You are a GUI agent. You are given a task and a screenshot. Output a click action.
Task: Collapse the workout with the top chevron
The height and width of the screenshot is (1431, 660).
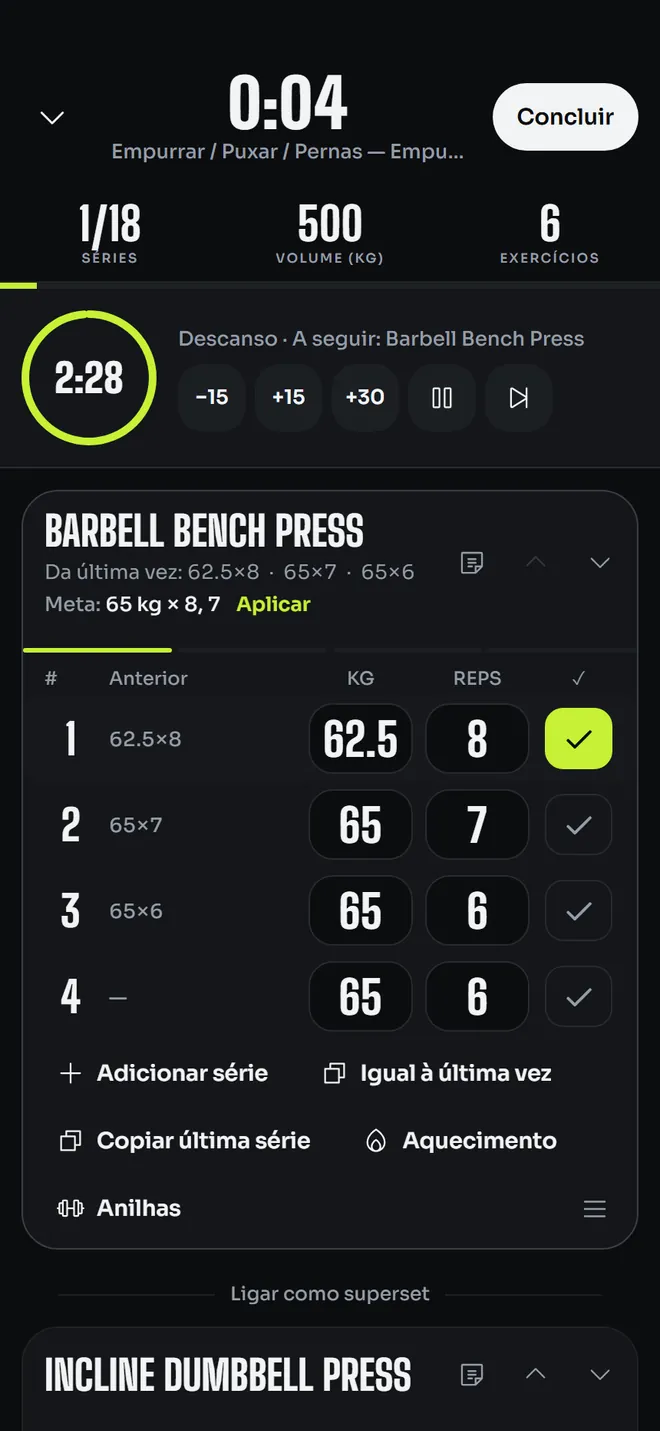click(x=52, y=117)
